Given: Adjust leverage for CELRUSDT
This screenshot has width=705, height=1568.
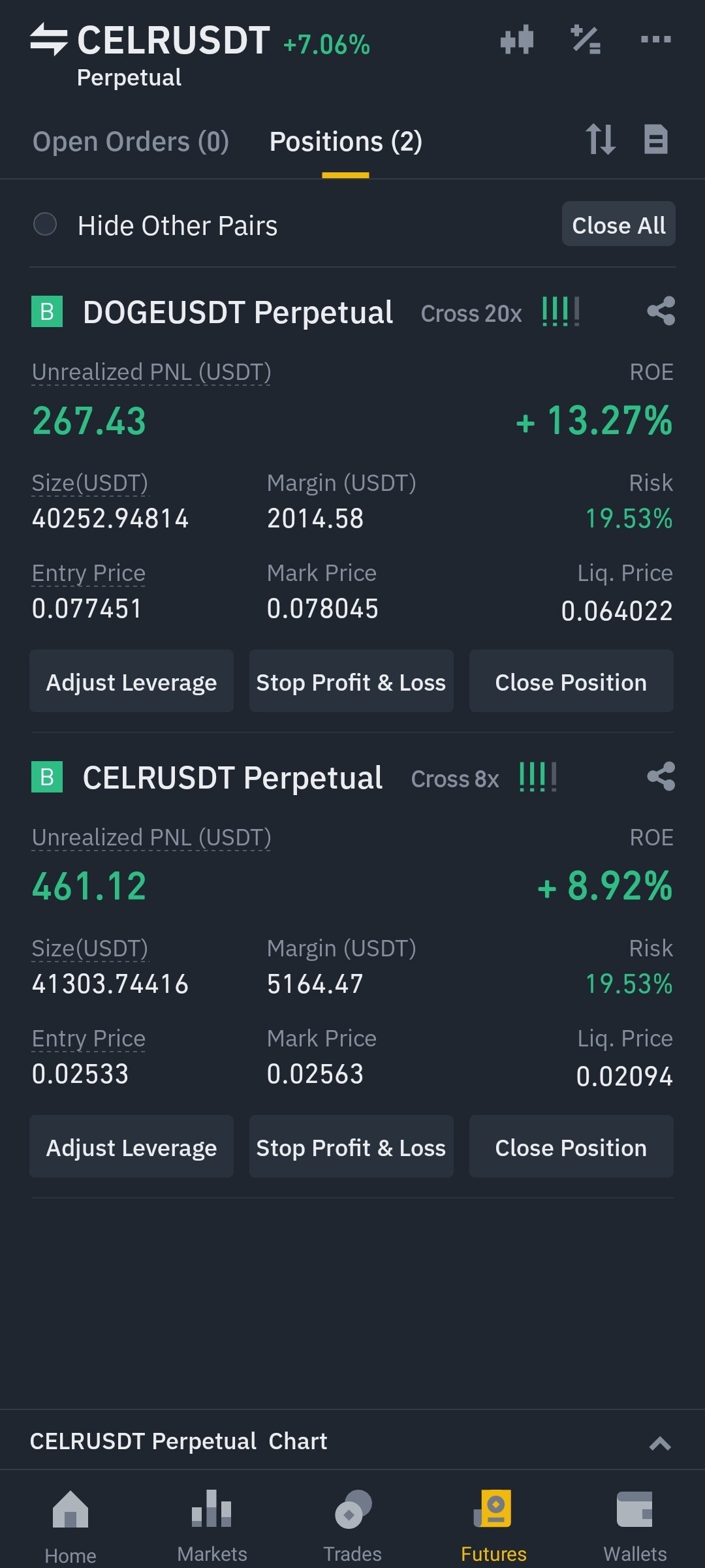Looking at the screenshot, I should [131, 1147].
